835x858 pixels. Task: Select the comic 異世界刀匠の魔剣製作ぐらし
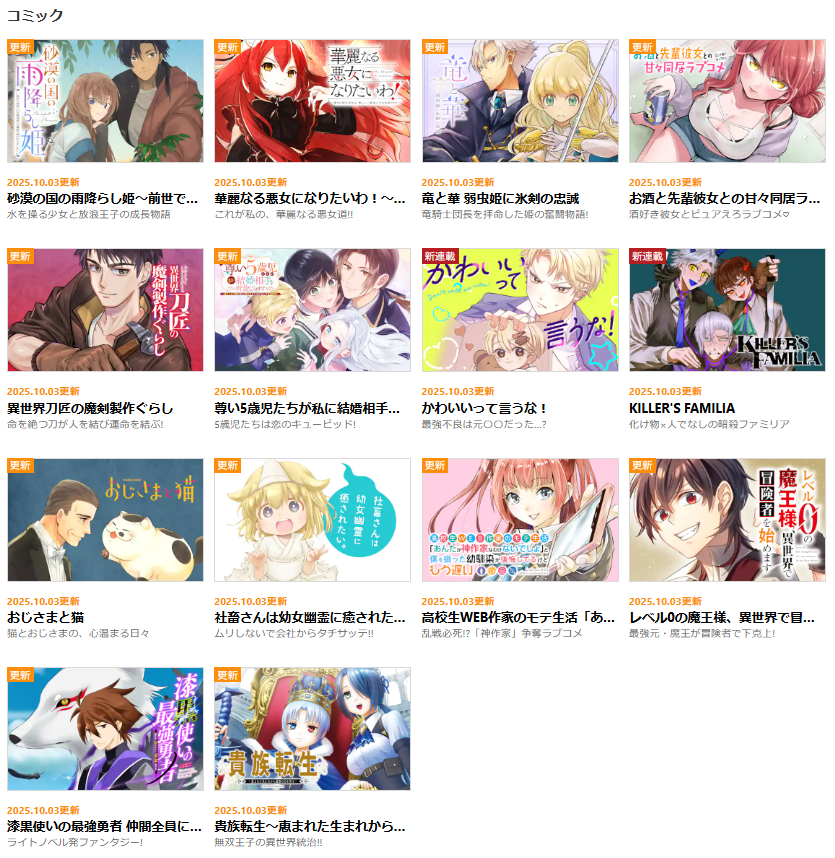coord(105,310)
